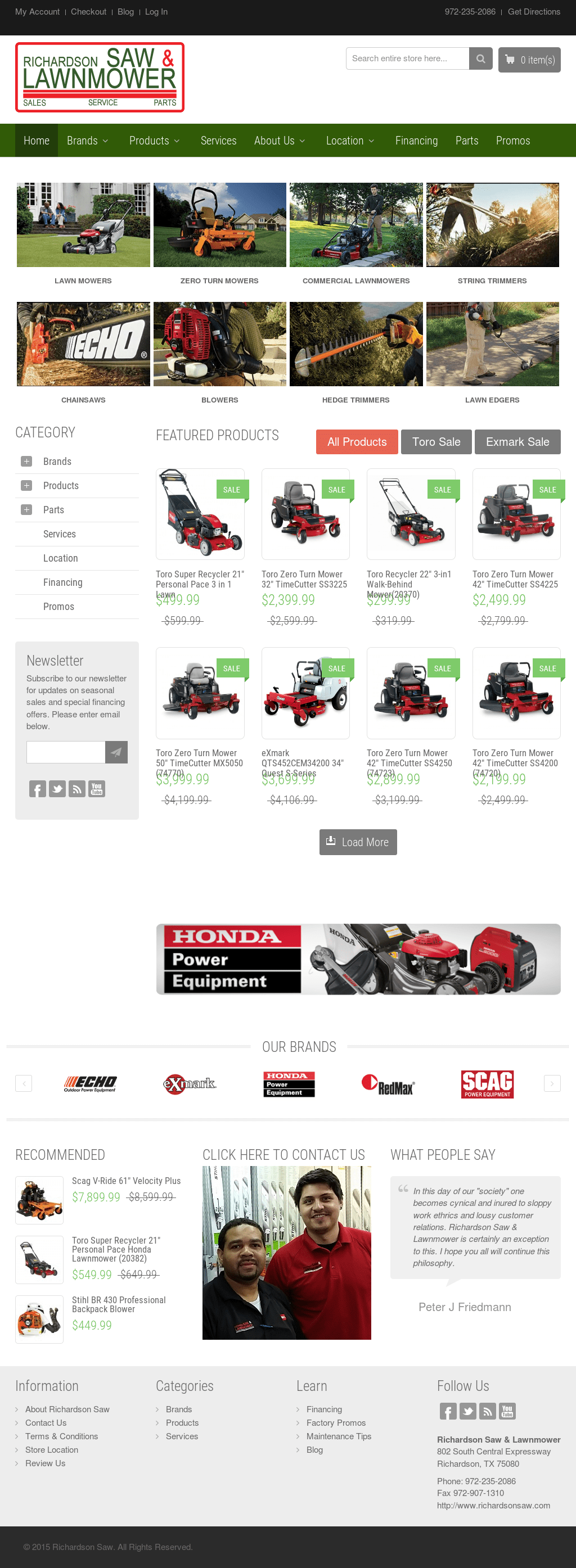Tap the search magnifier button
The image size is (576, 1568).
(x=480, y=59)
